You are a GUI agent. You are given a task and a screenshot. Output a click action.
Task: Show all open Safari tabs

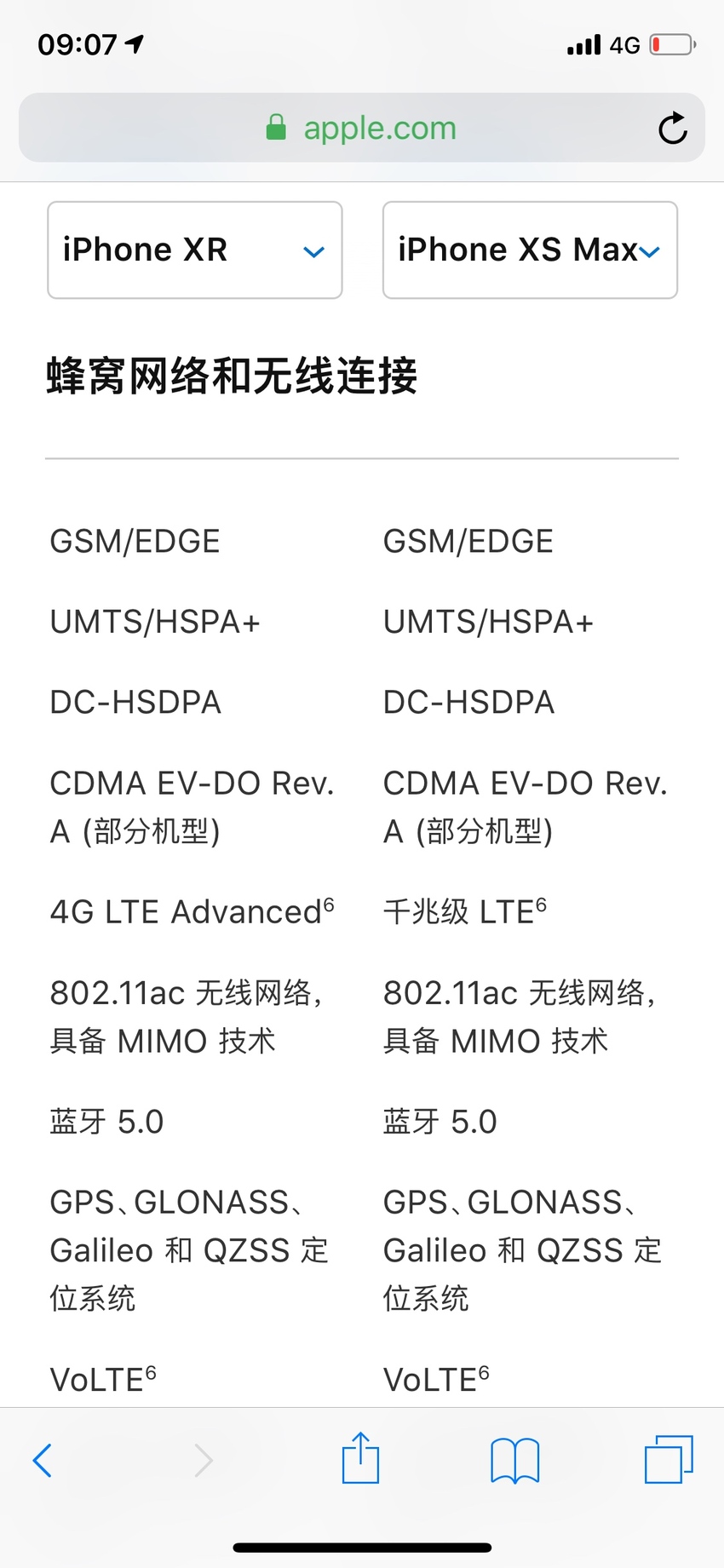tap(669, 1459)
